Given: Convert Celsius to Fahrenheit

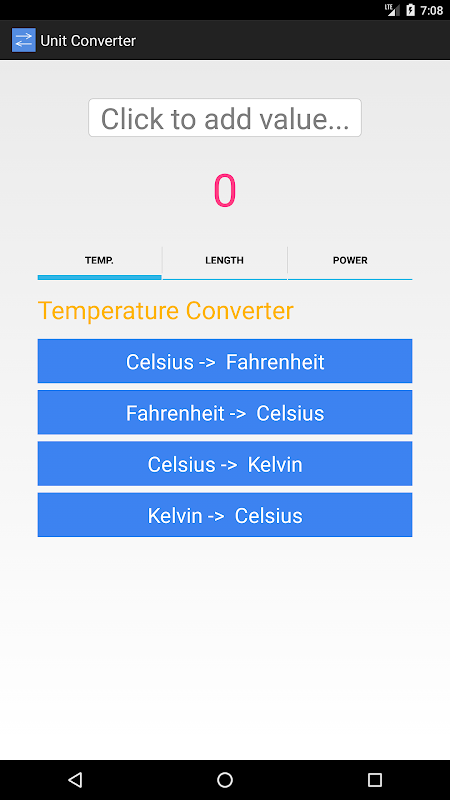Looking at the screenshot, I should (225, 361).
